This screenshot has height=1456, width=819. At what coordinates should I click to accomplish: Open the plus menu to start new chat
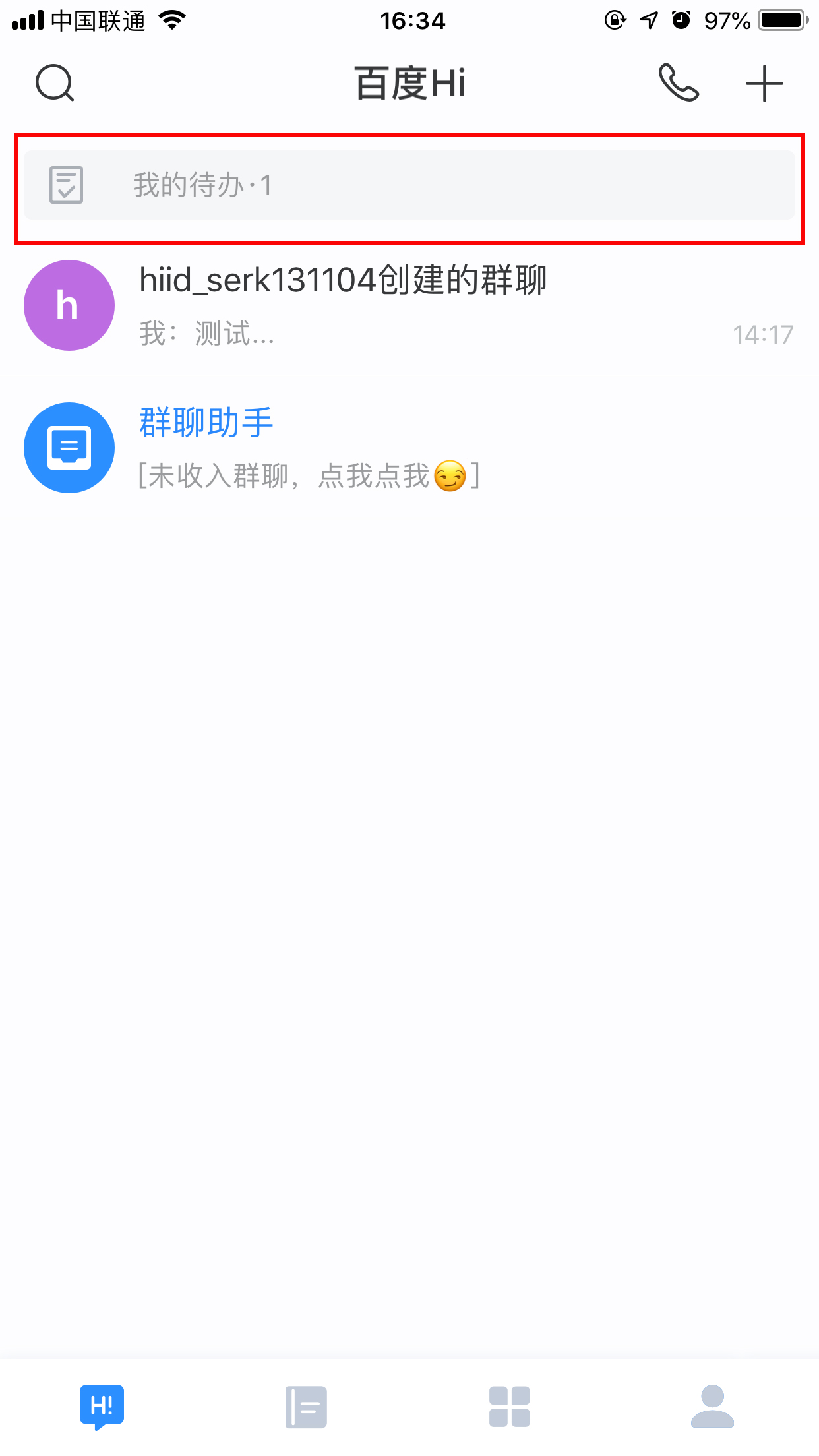coord(763,83)
